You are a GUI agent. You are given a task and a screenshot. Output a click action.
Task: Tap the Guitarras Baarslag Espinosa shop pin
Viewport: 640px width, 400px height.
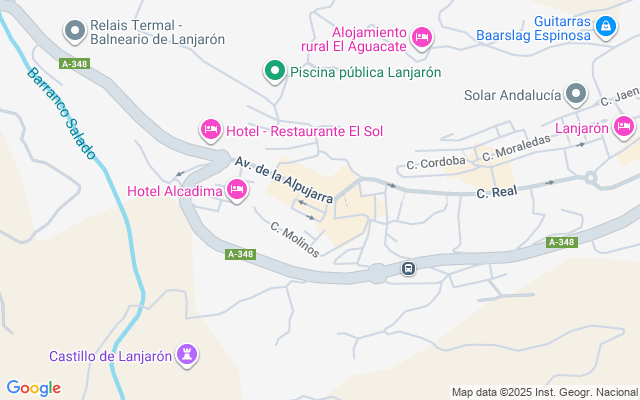pyautogui.click(x=606, y=27)
